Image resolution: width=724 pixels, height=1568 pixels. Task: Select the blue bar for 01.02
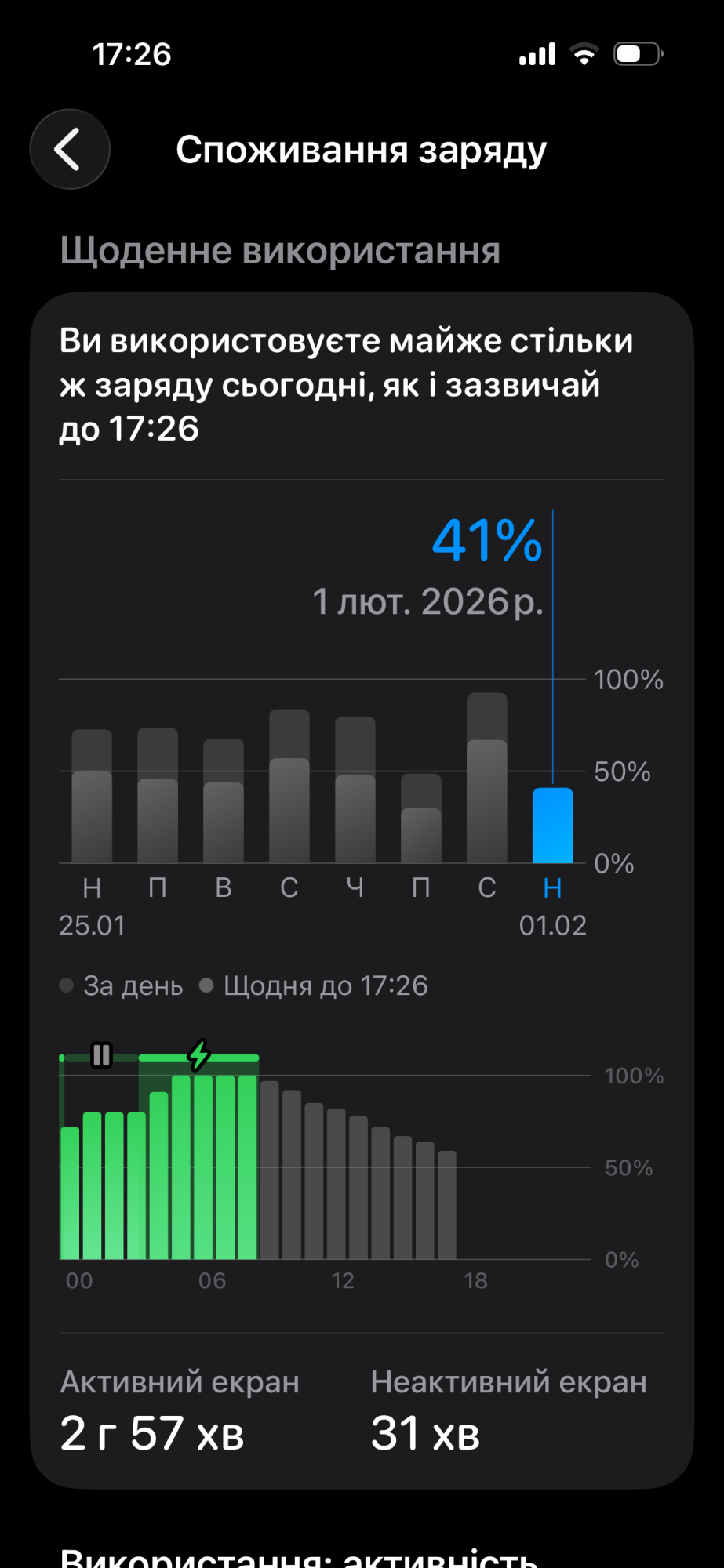point(552,826)
